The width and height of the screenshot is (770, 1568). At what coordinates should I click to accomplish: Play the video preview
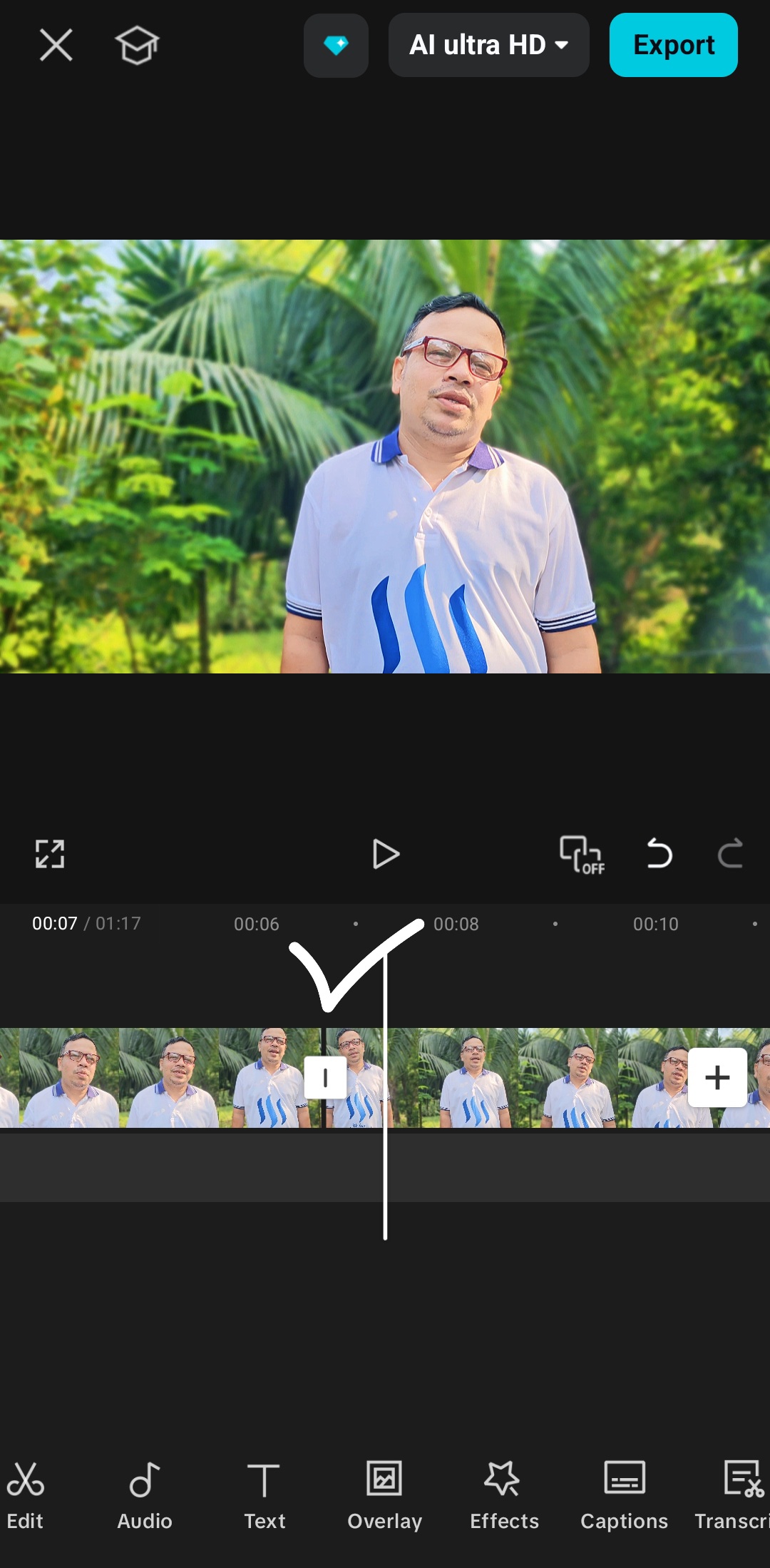pyautogui.click(x=386, y=854)
